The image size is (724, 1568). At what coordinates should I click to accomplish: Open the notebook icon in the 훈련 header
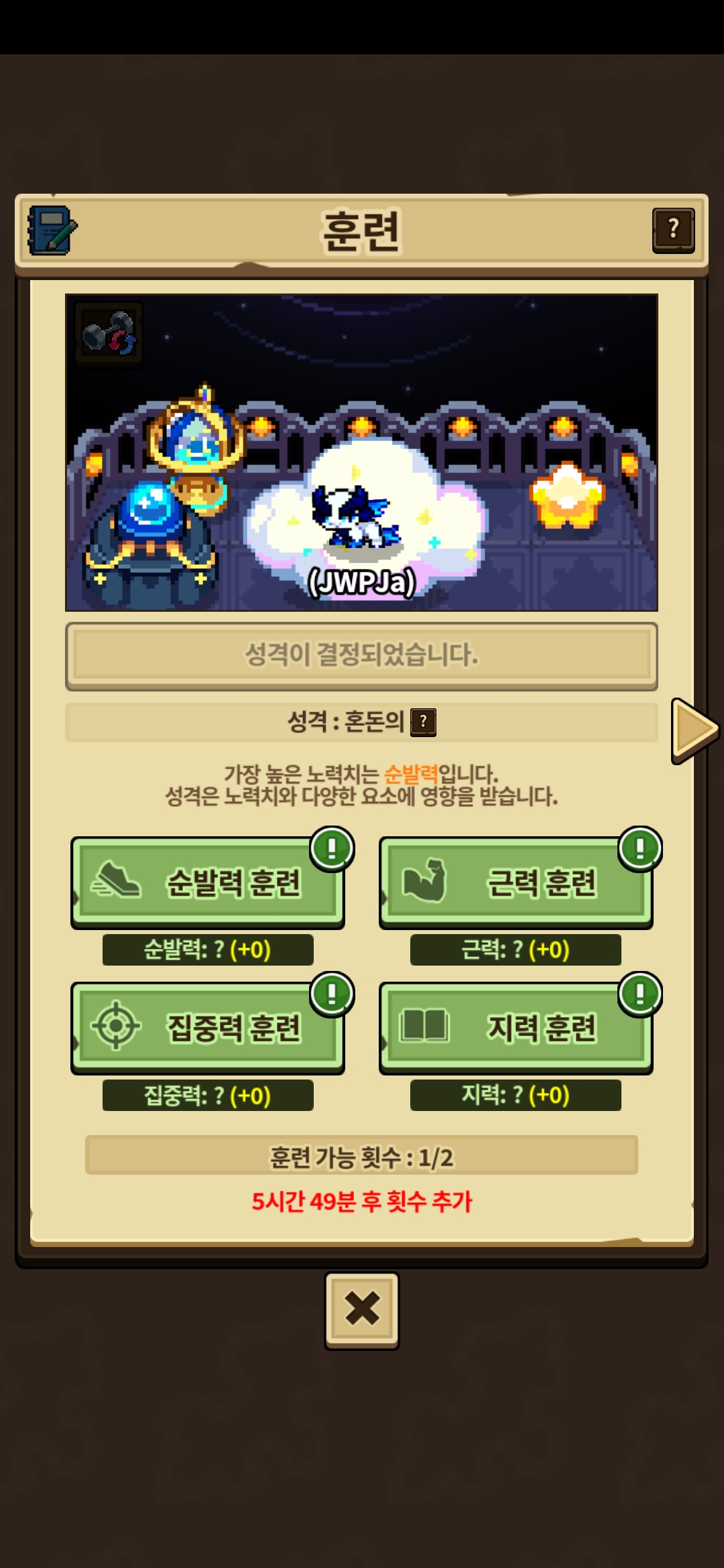pyautogui.click(x=52, y=231)
